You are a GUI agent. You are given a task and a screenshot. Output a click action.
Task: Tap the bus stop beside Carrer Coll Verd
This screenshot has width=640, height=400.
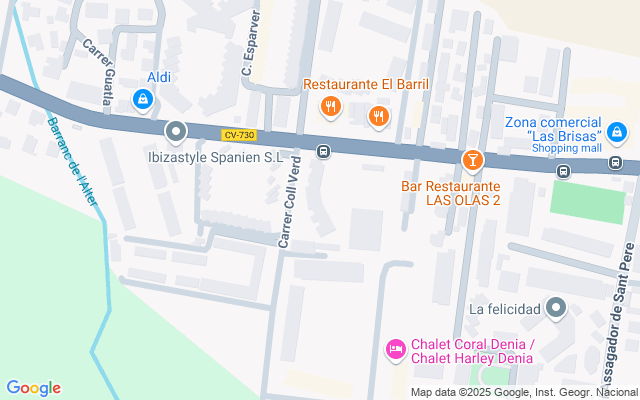click(x=323, y=152)
